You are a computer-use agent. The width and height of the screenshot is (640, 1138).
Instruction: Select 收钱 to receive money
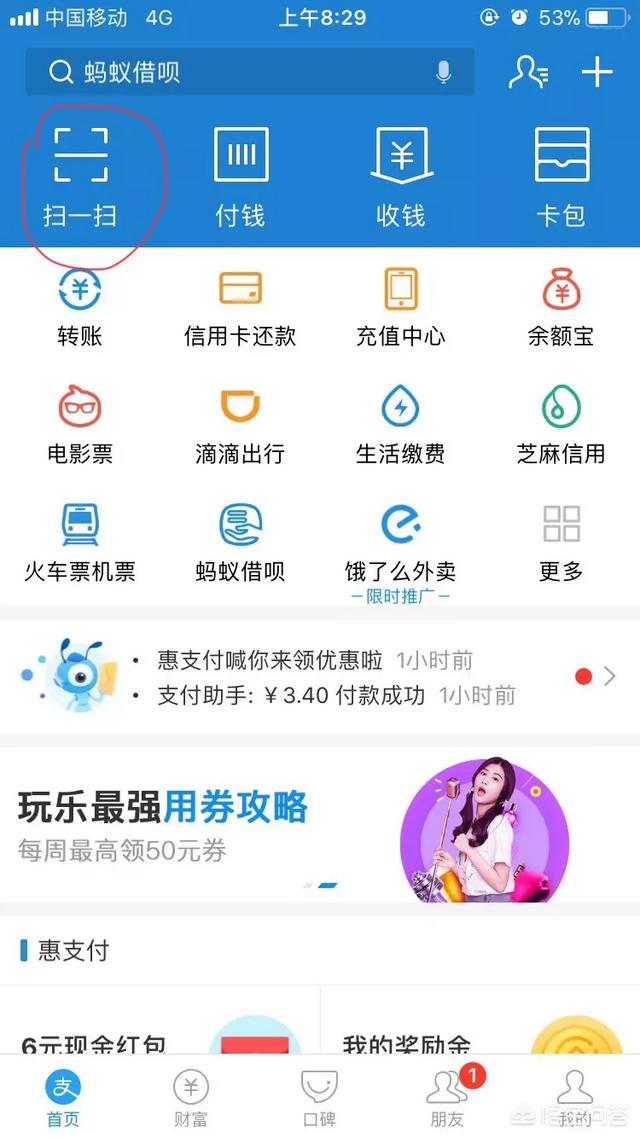[x=401, y=177]
